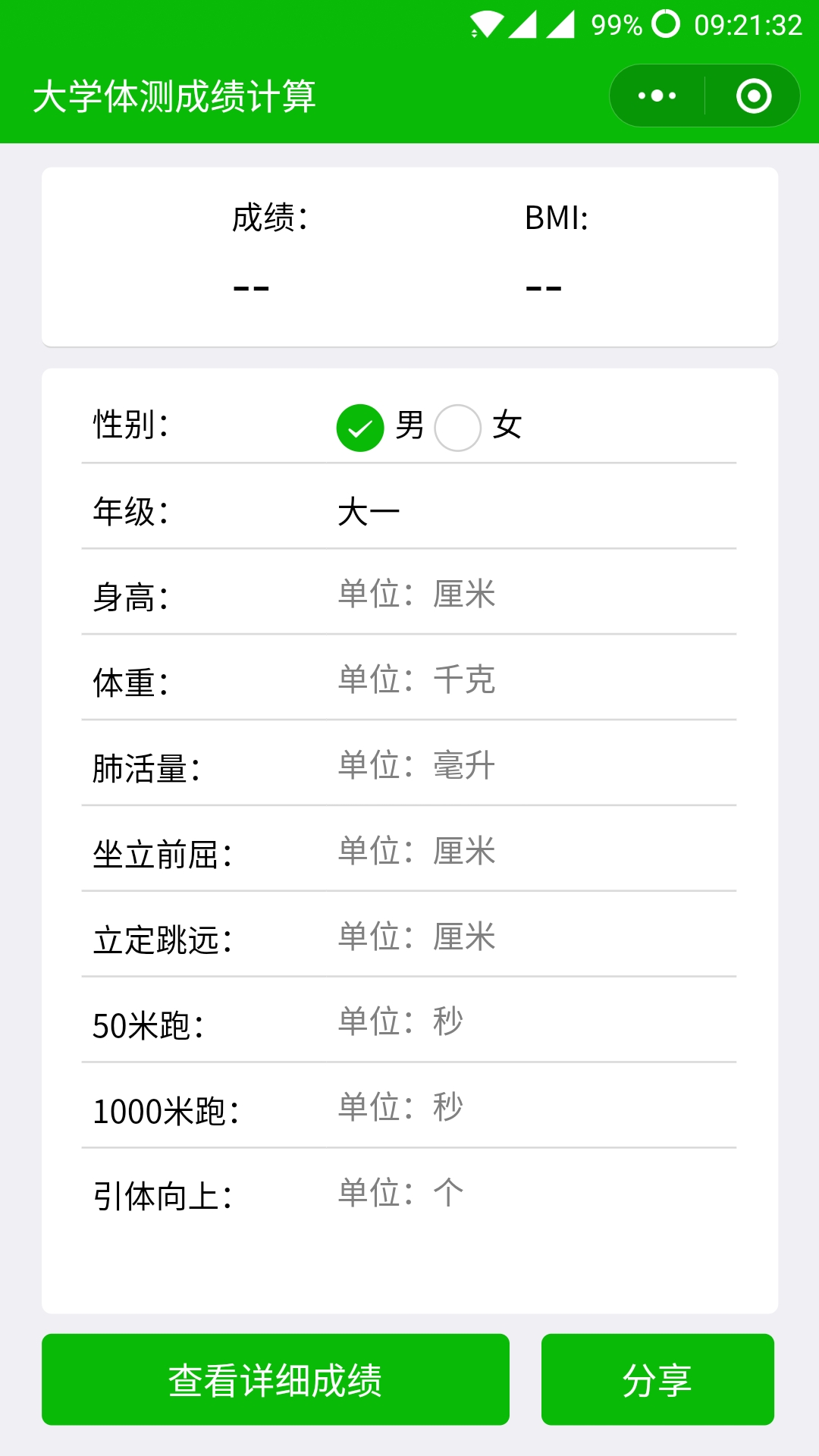The image size is (819, 1456).
Task: Toggle gender selection to female
Action: (457, 428)
